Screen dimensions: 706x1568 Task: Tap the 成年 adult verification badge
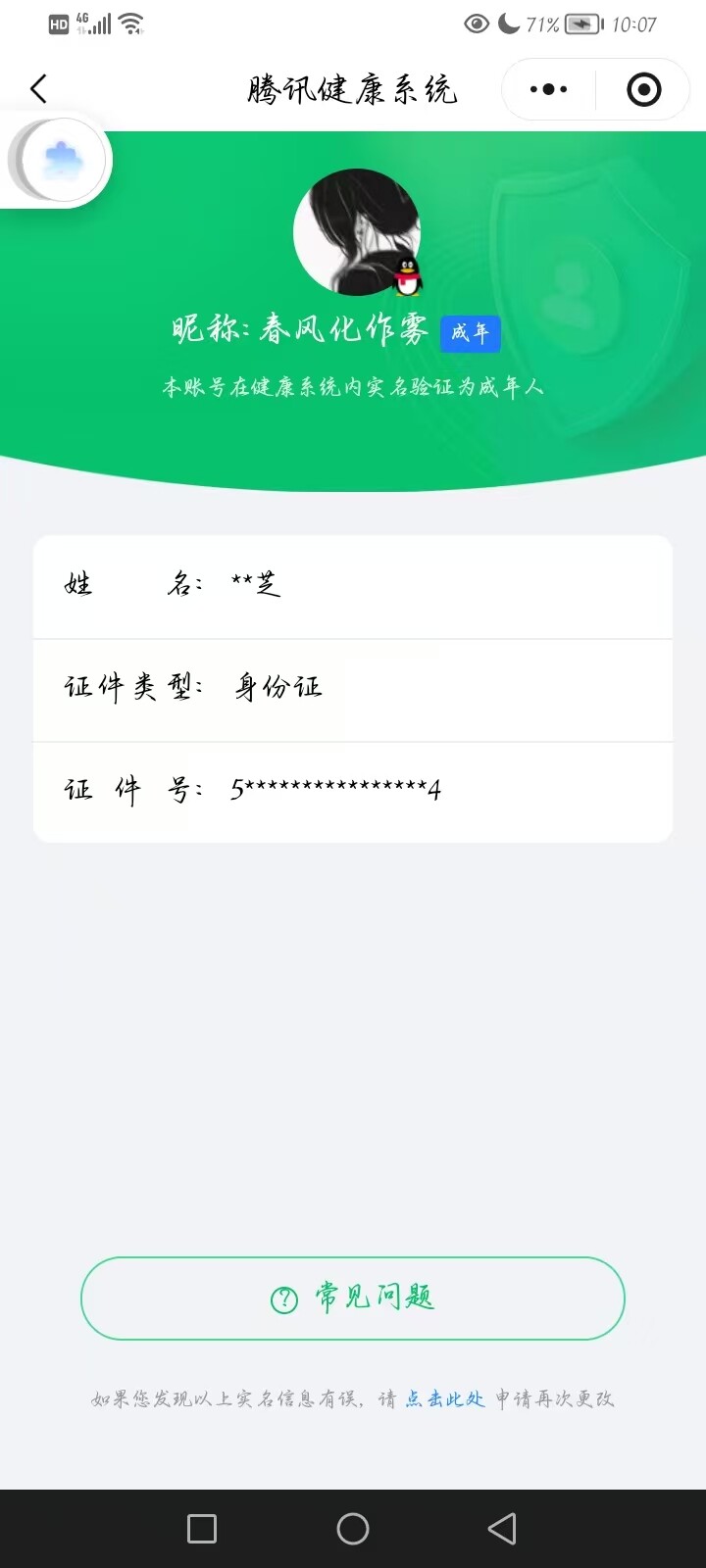(x=471, y=333)
